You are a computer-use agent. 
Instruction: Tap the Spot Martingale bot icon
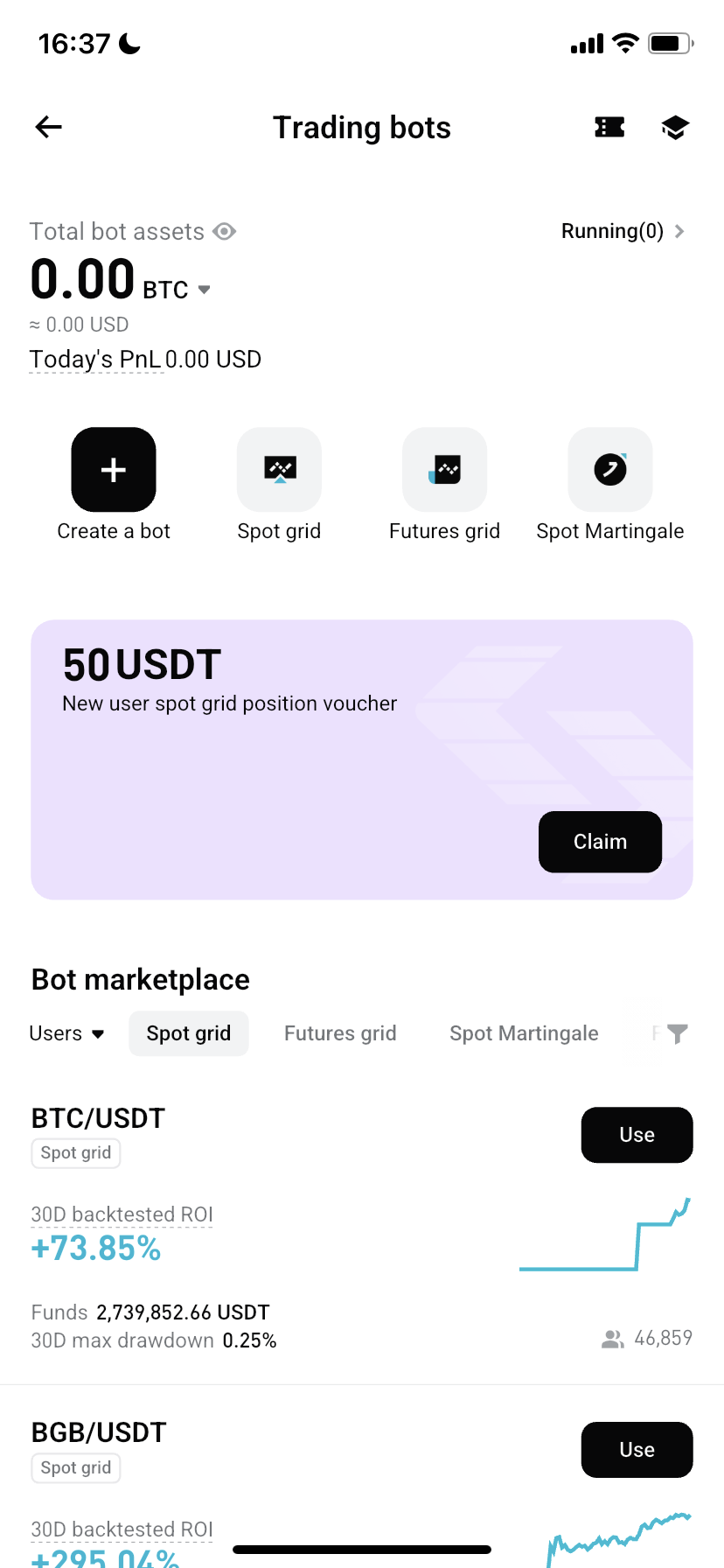tap(609, 470)
